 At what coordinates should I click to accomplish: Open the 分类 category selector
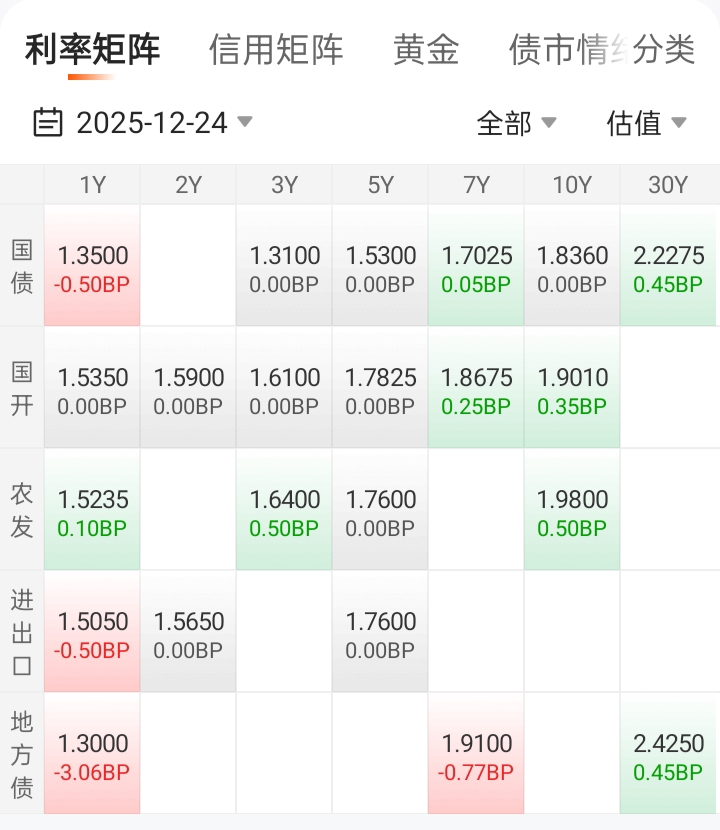pyautogui.click(x=664, y=49)
